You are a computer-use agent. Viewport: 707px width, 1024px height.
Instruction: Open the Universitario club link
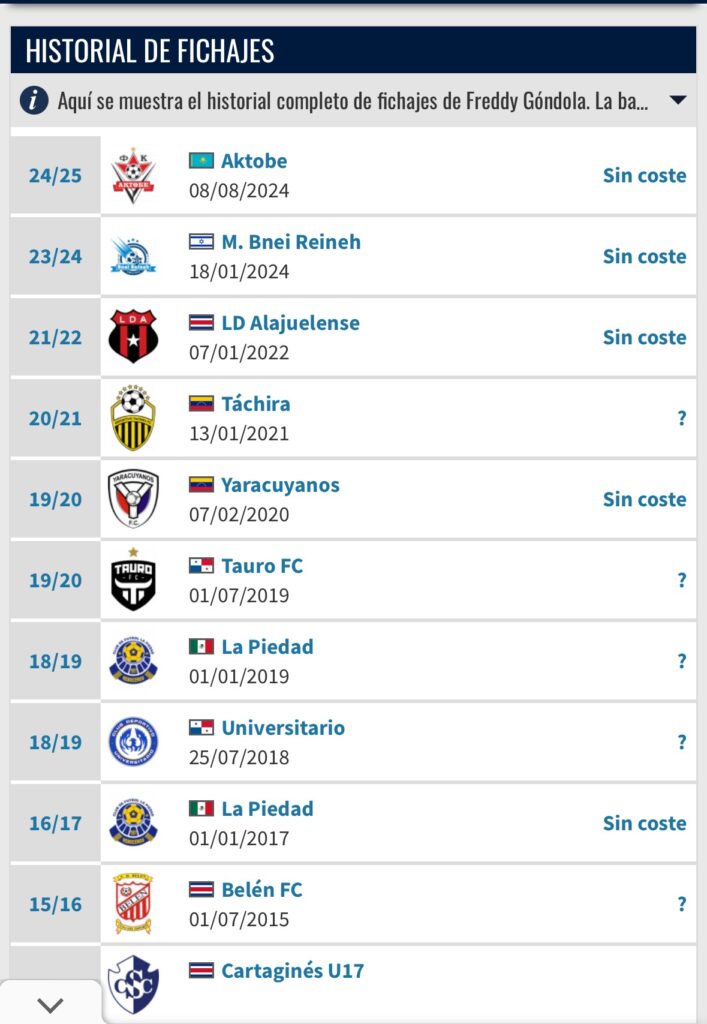[282, 728]
